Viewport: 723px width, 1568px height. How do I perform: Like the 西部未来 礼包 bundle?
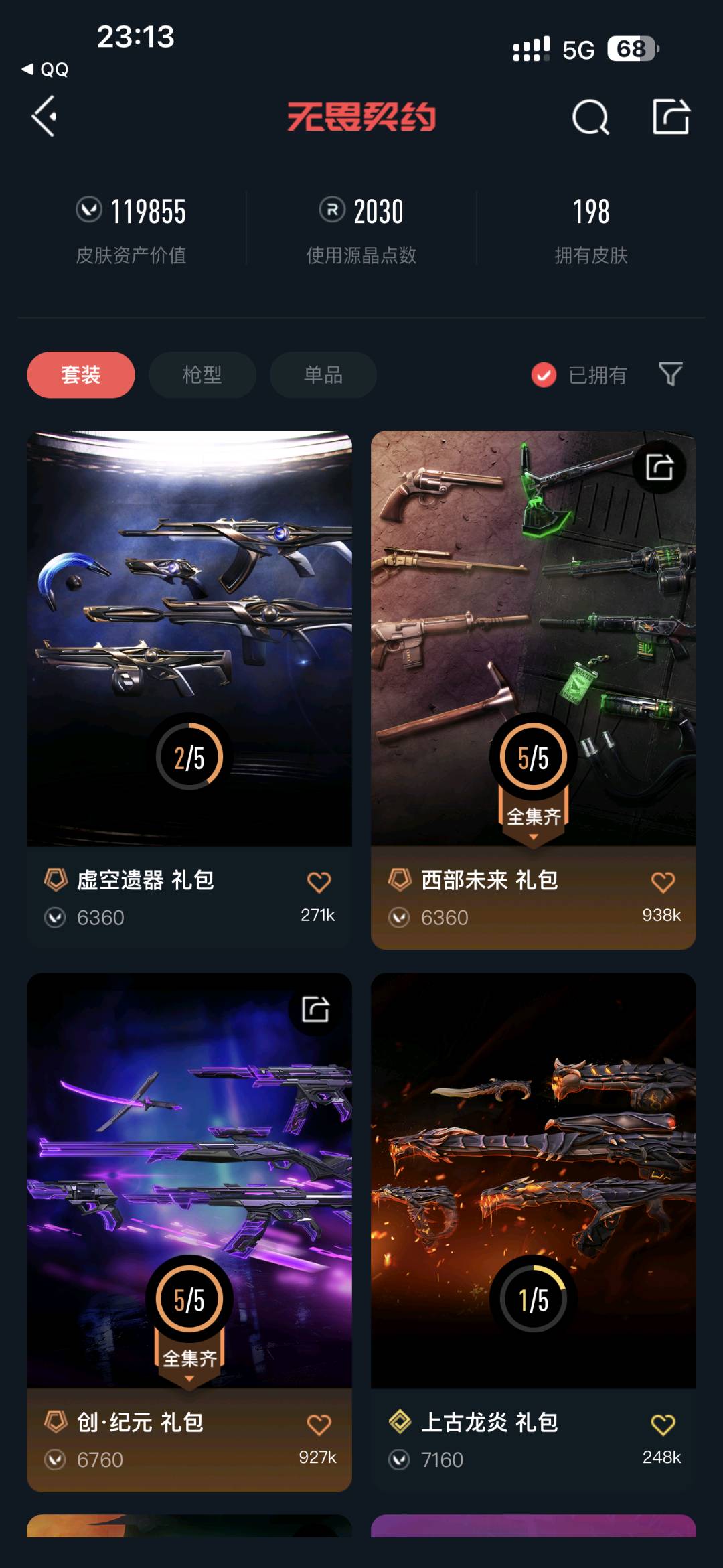click(x=663, y=882)
